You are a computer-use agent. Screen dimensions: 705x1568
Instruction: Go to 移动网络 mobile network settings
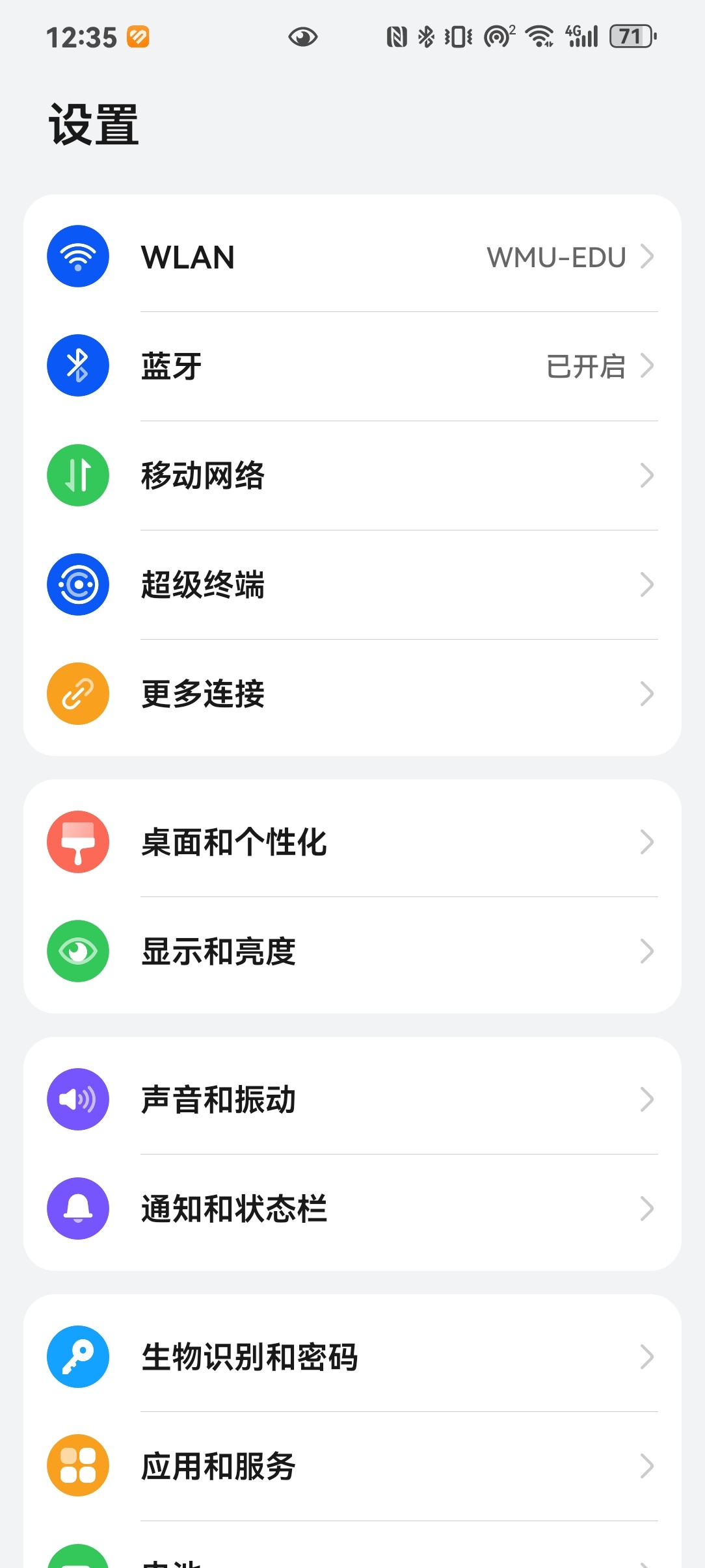pos(351,475)
